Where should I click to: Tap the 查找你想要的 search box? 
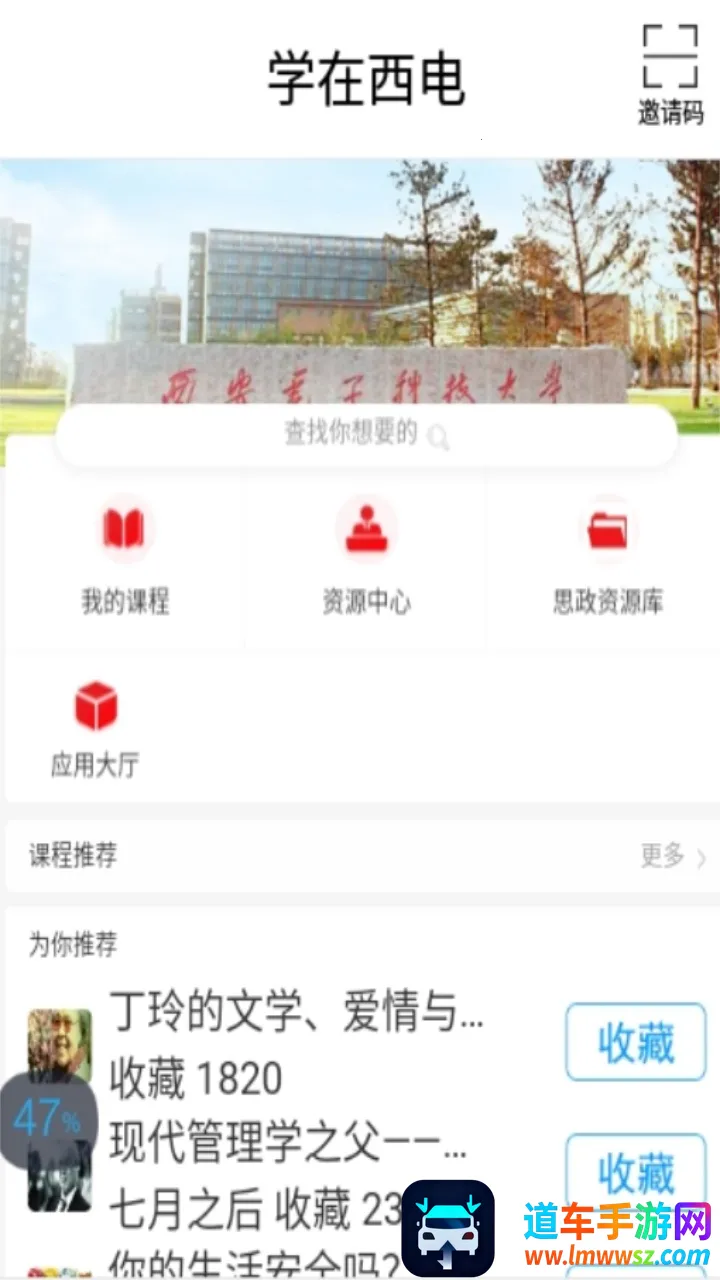coord(366,435)
